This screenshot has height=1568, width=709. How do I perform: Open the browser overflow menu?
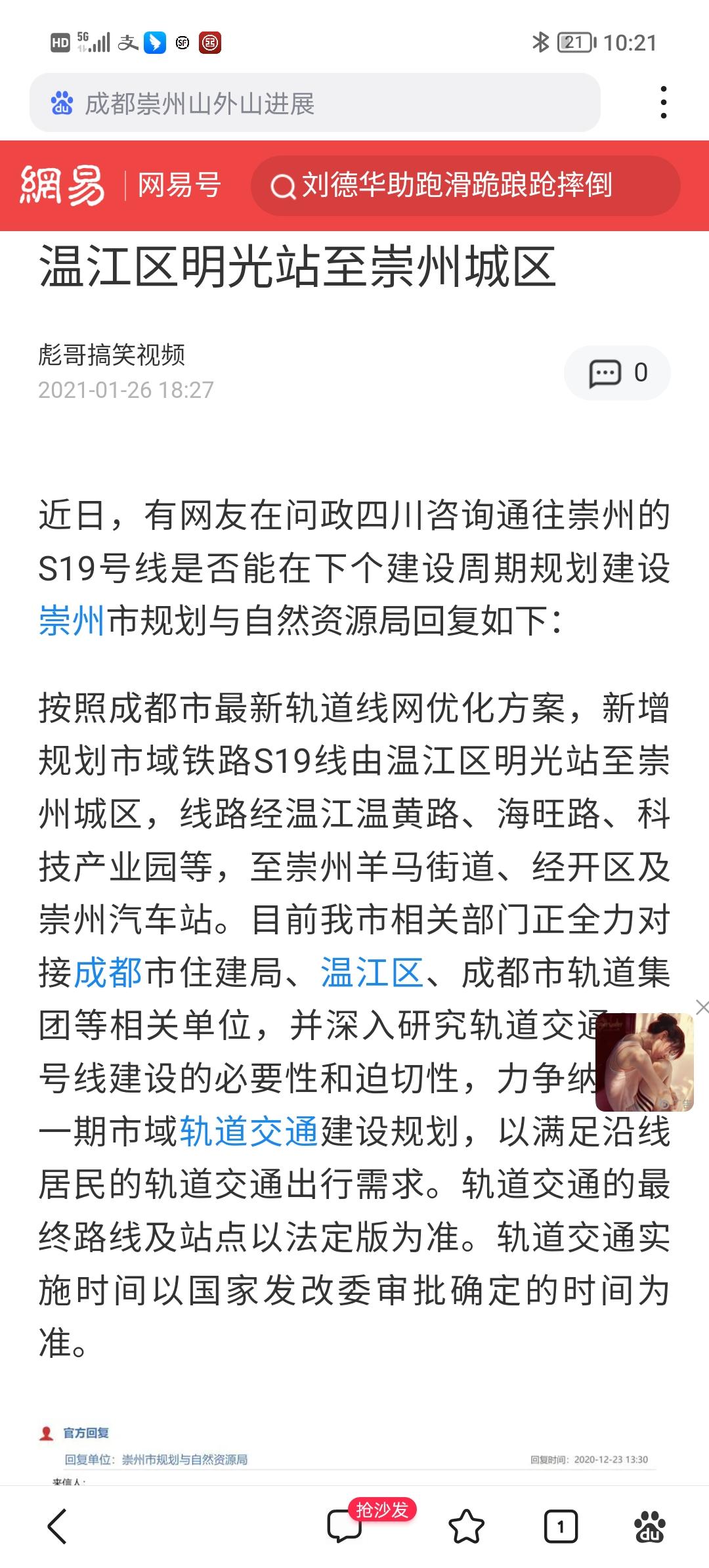[664, 102]
